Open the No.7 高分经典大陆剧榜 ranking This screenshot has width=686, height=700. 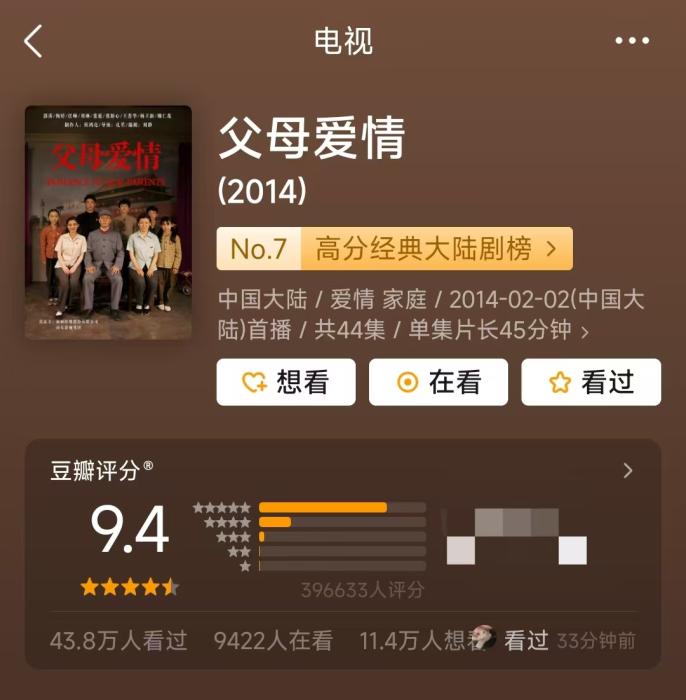(x=394, y=249)
